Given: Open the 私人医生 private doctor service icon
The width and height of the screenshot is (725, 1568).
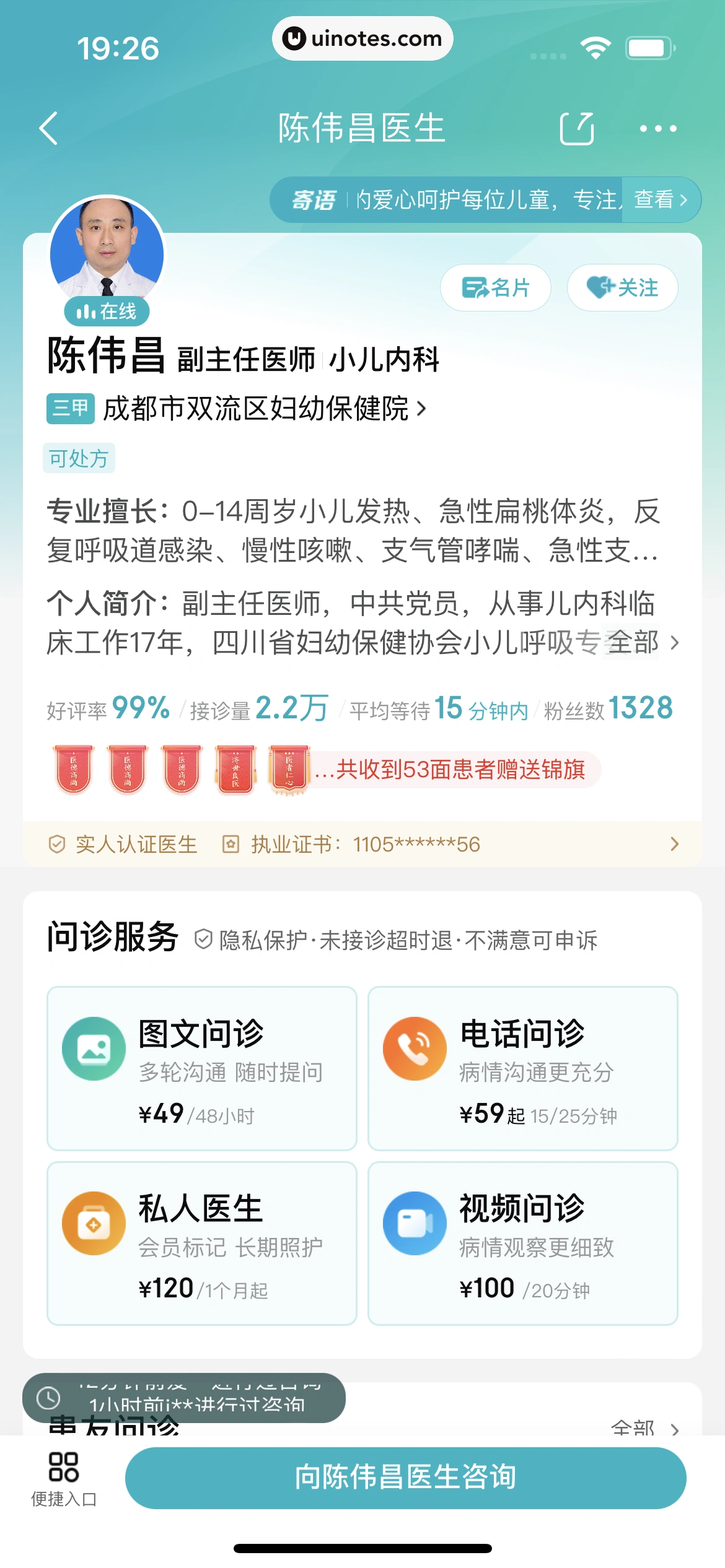Looking at the screenshot, I should (x=94, y=1223).
